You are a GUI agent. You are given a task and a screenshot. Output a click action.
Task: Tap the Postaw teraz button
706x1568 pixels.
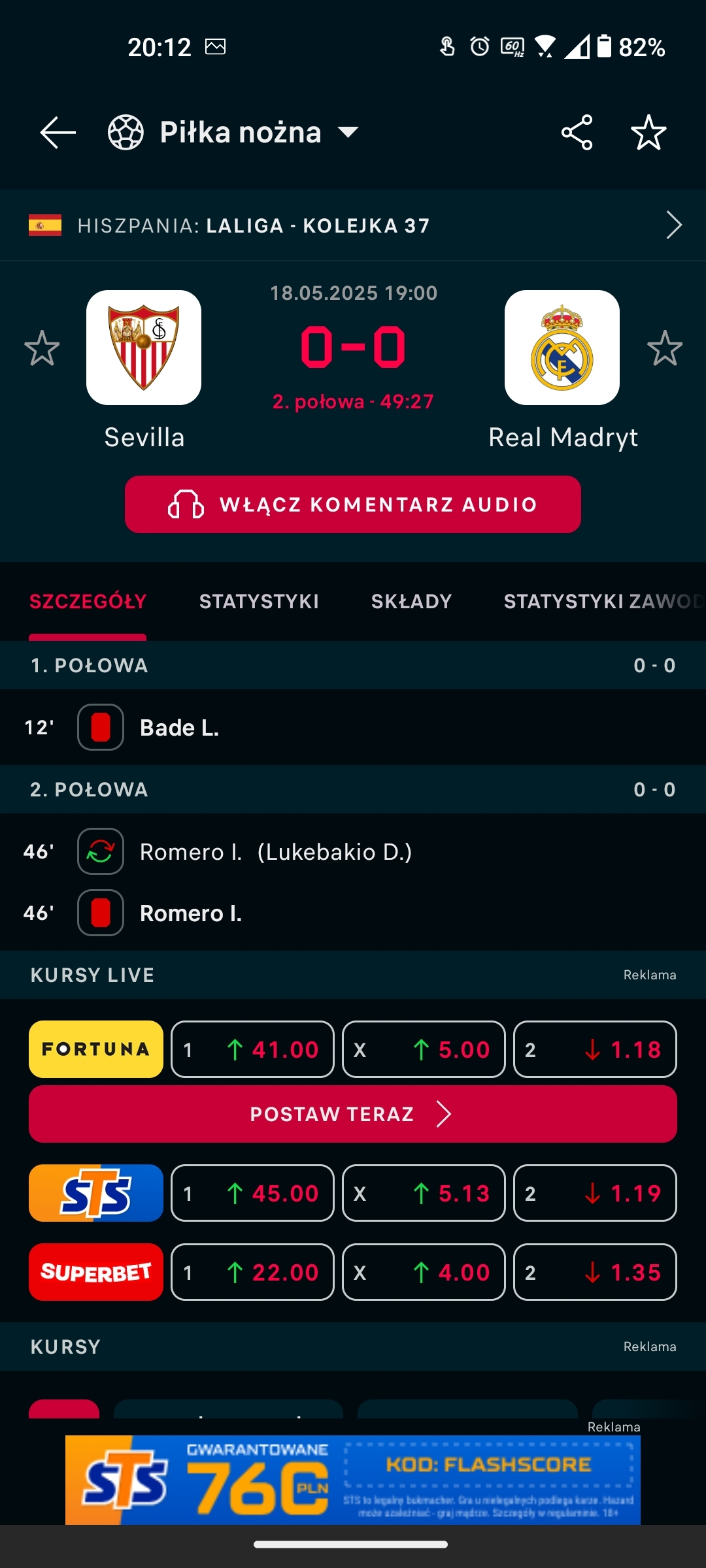[x=353, y=1114]
